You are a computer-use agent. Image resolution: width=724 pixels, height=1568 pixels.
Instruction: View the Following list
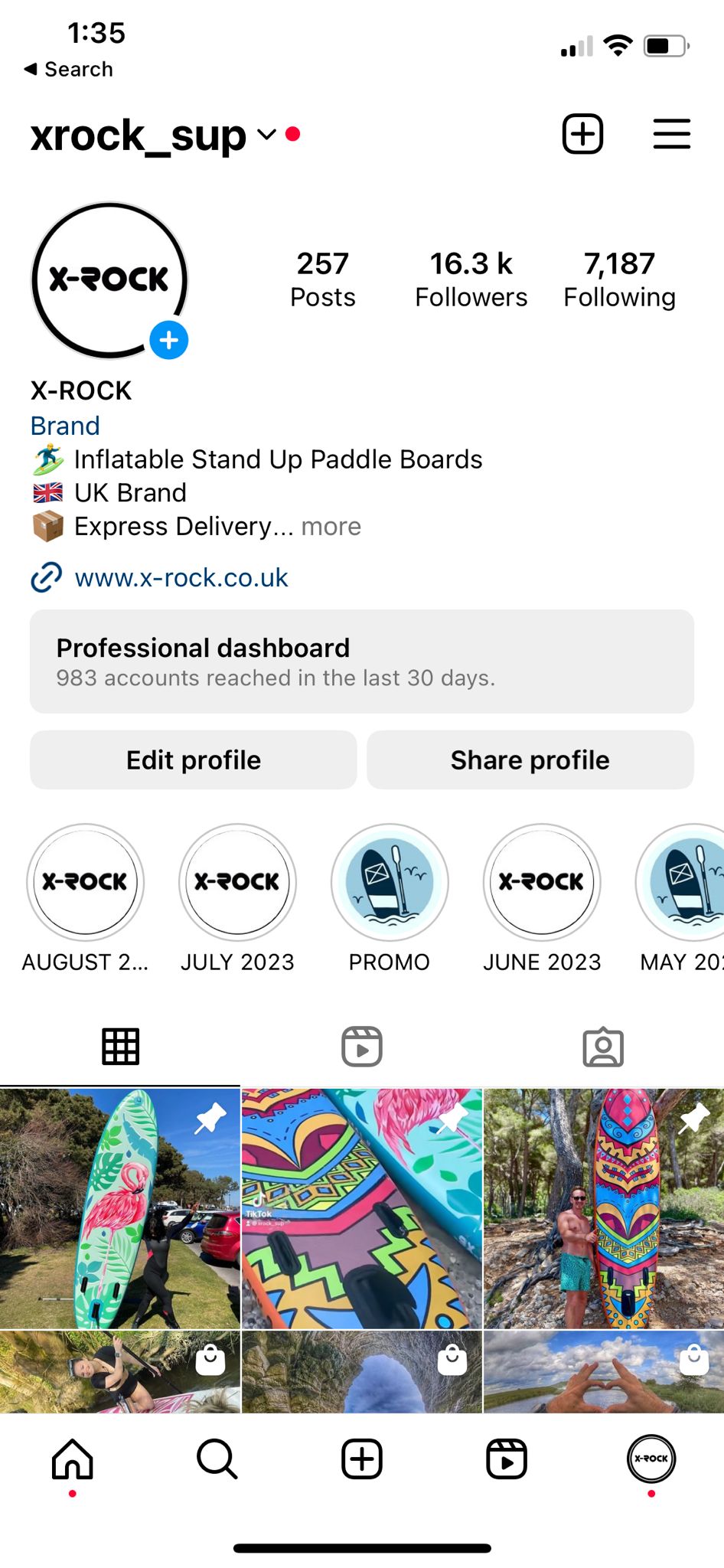(619, 279)
